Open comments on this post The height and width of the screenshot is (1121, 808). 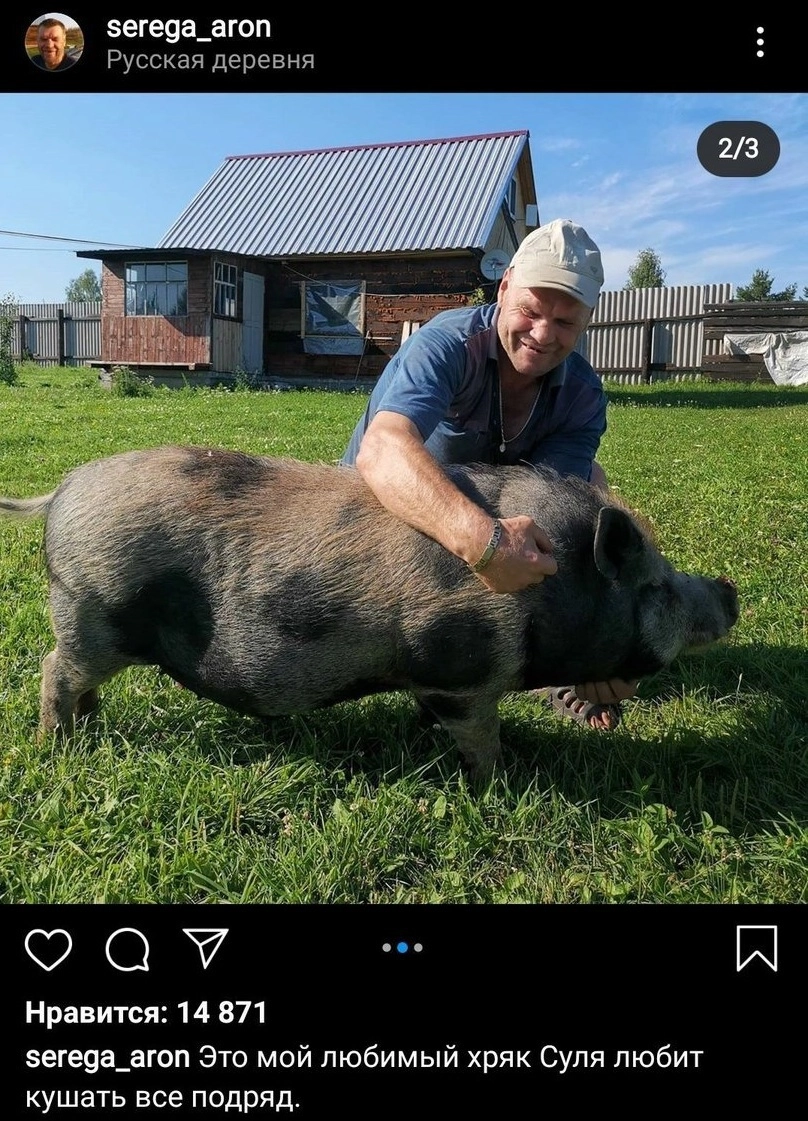pos(127,948)
